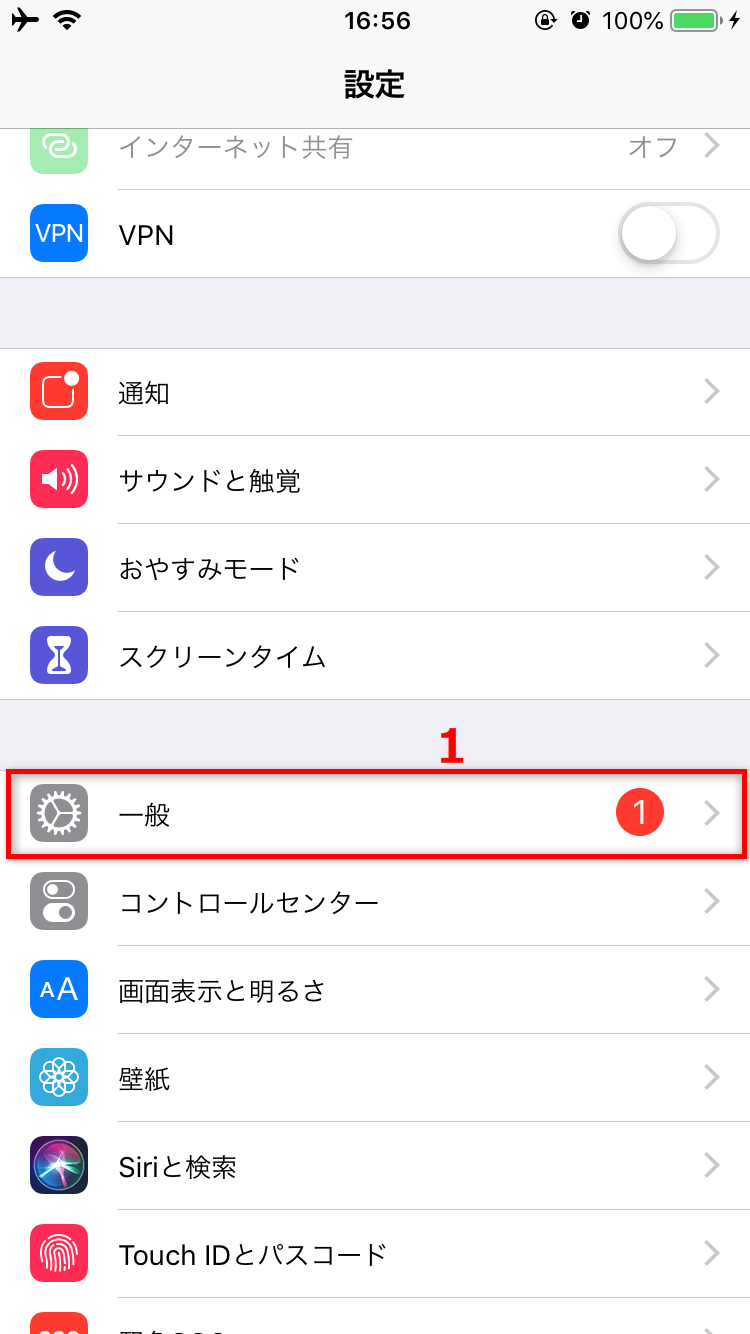
Task: Open サウンドと触覚 settings
Action: 375,481
